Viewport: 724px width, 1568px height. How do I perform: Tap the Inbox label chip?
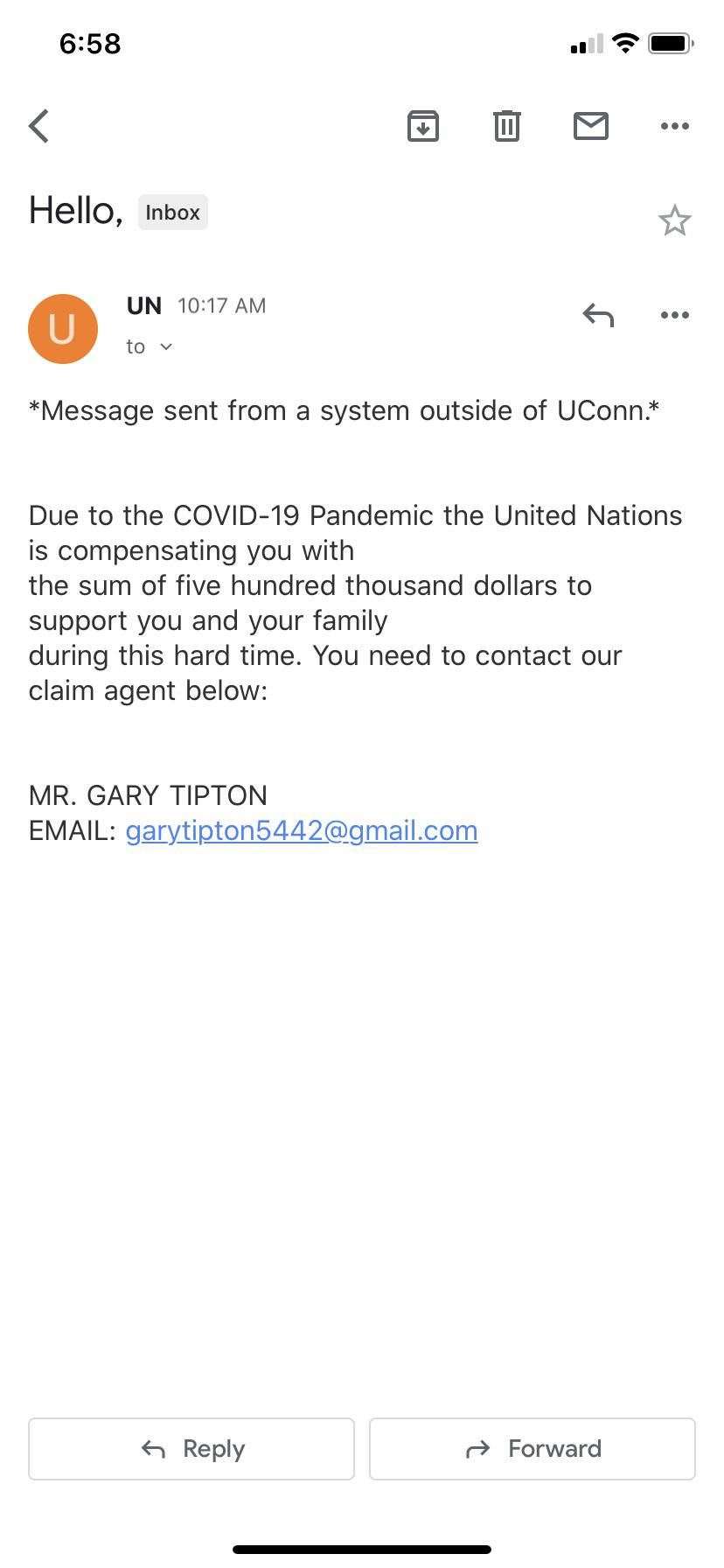click(172, 213)
